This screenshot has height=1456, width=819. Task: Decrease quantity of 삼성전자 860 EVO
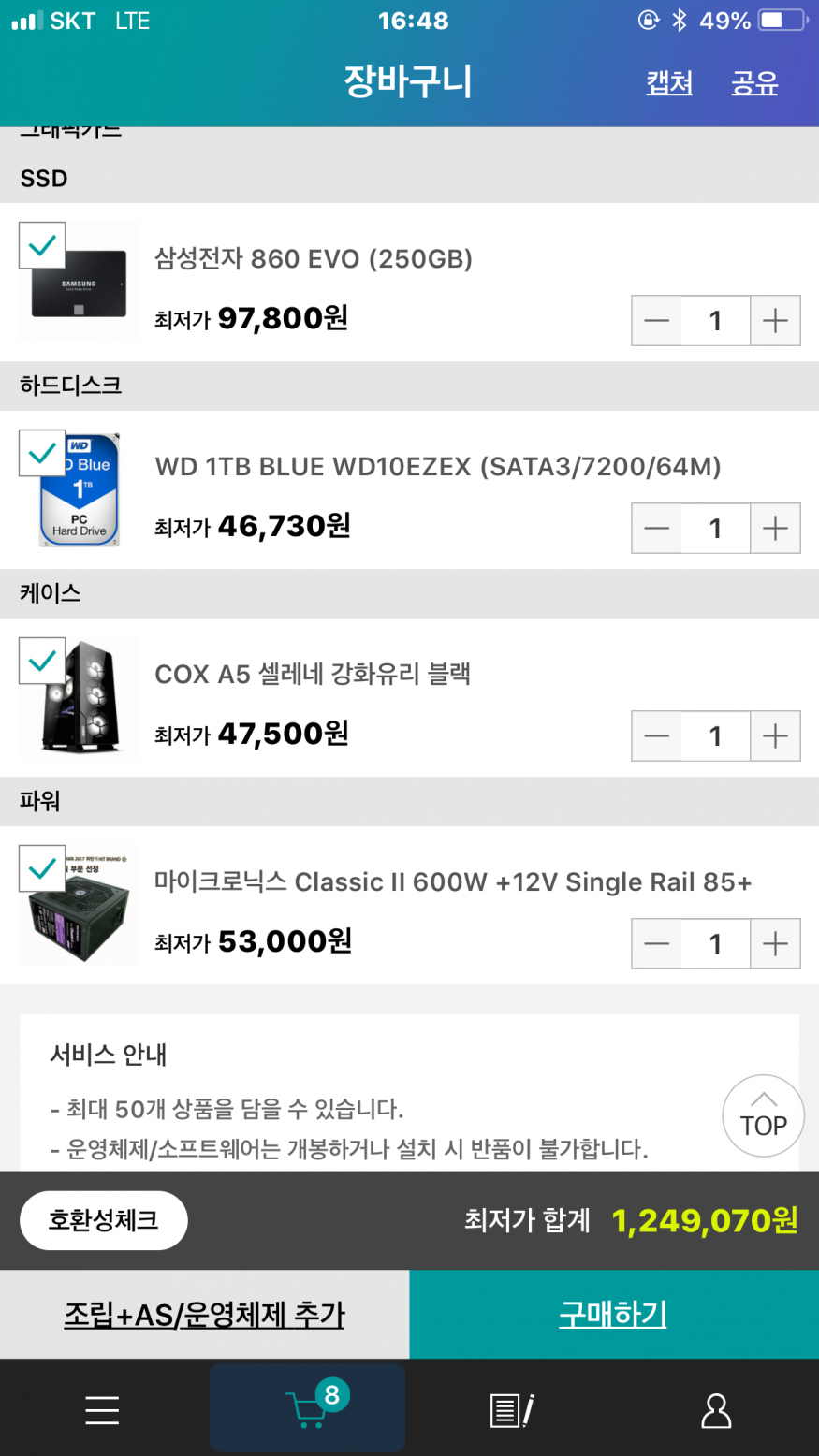click(657, 321)
